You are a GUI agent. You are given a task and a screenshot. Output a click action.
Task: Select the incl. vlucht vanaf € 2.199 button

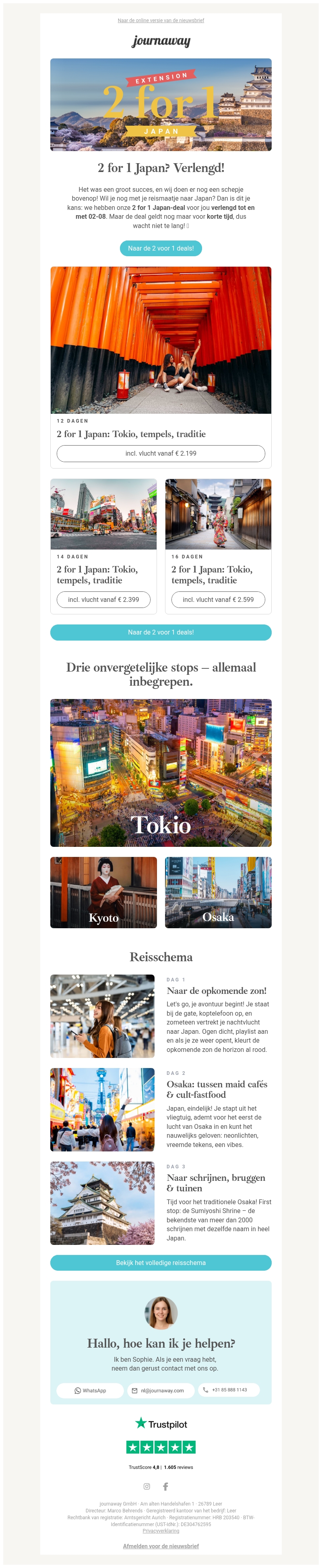161,454
